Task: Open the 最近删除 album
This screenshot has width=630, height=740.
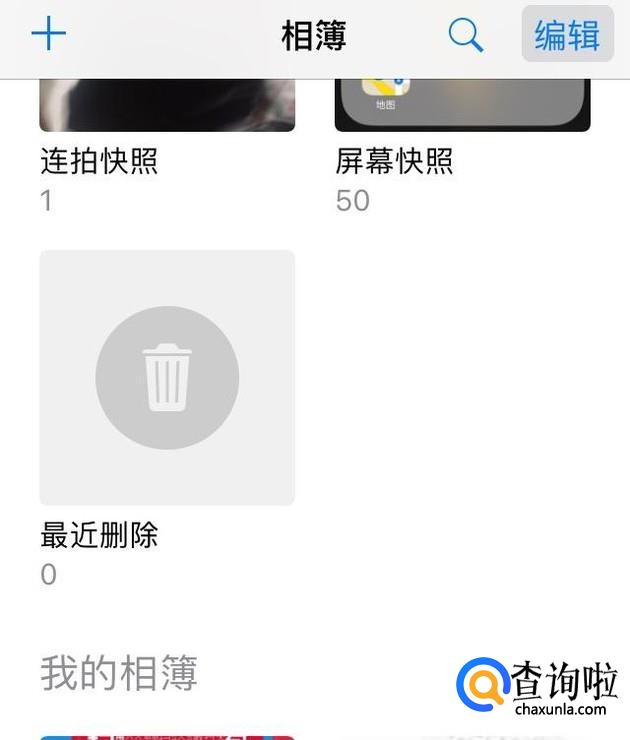Action: pos(167,377)
